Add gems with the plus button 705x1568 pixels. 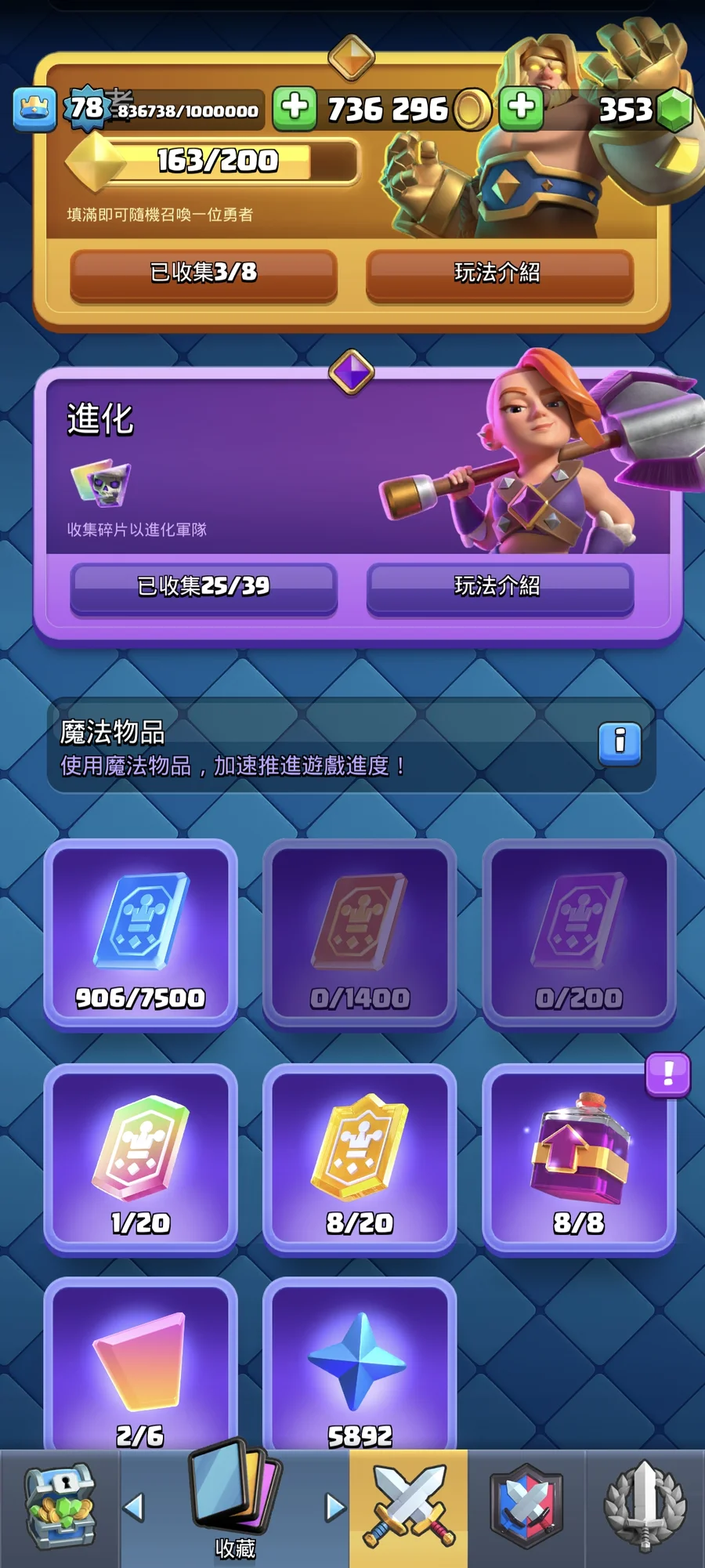pos(522,107)
